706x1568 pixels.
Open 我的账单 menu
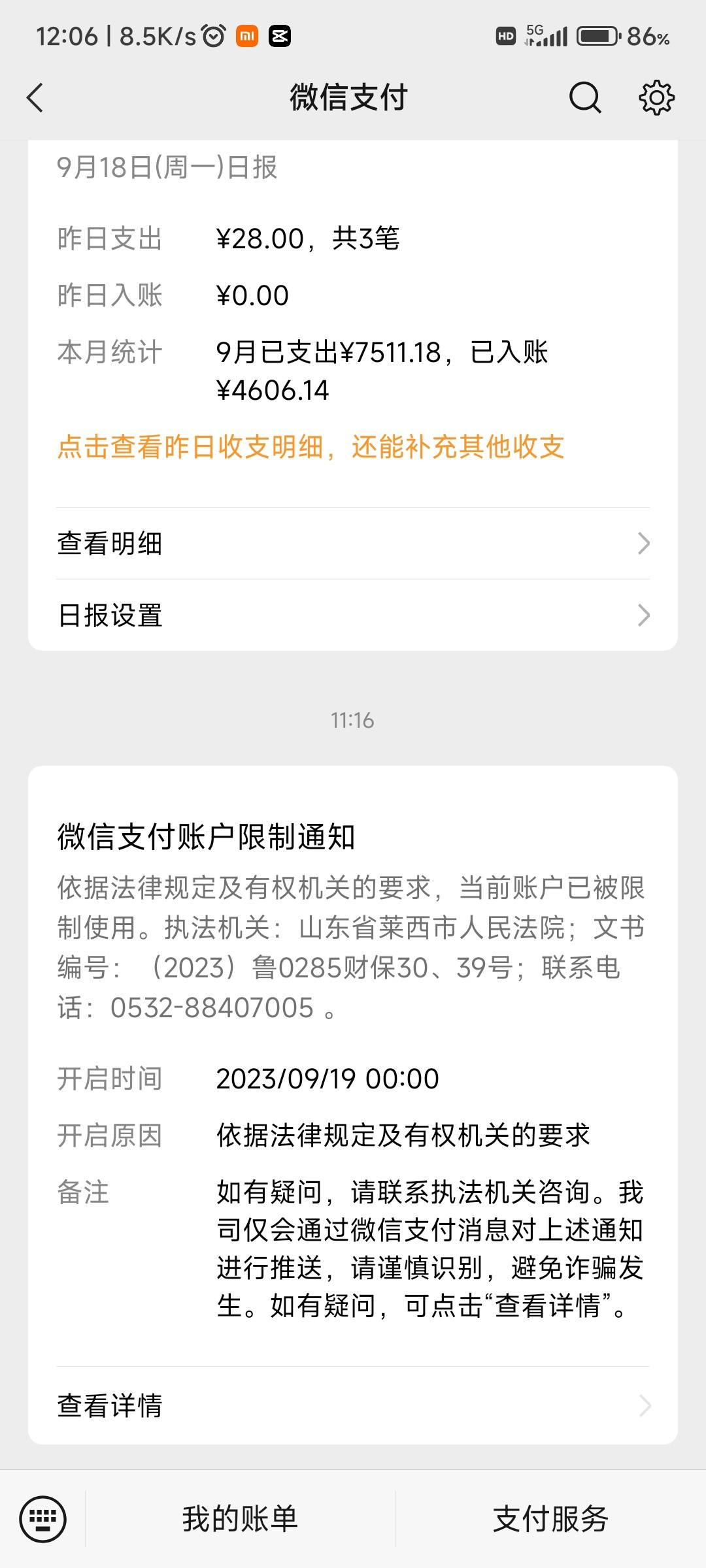[240, 1518]
